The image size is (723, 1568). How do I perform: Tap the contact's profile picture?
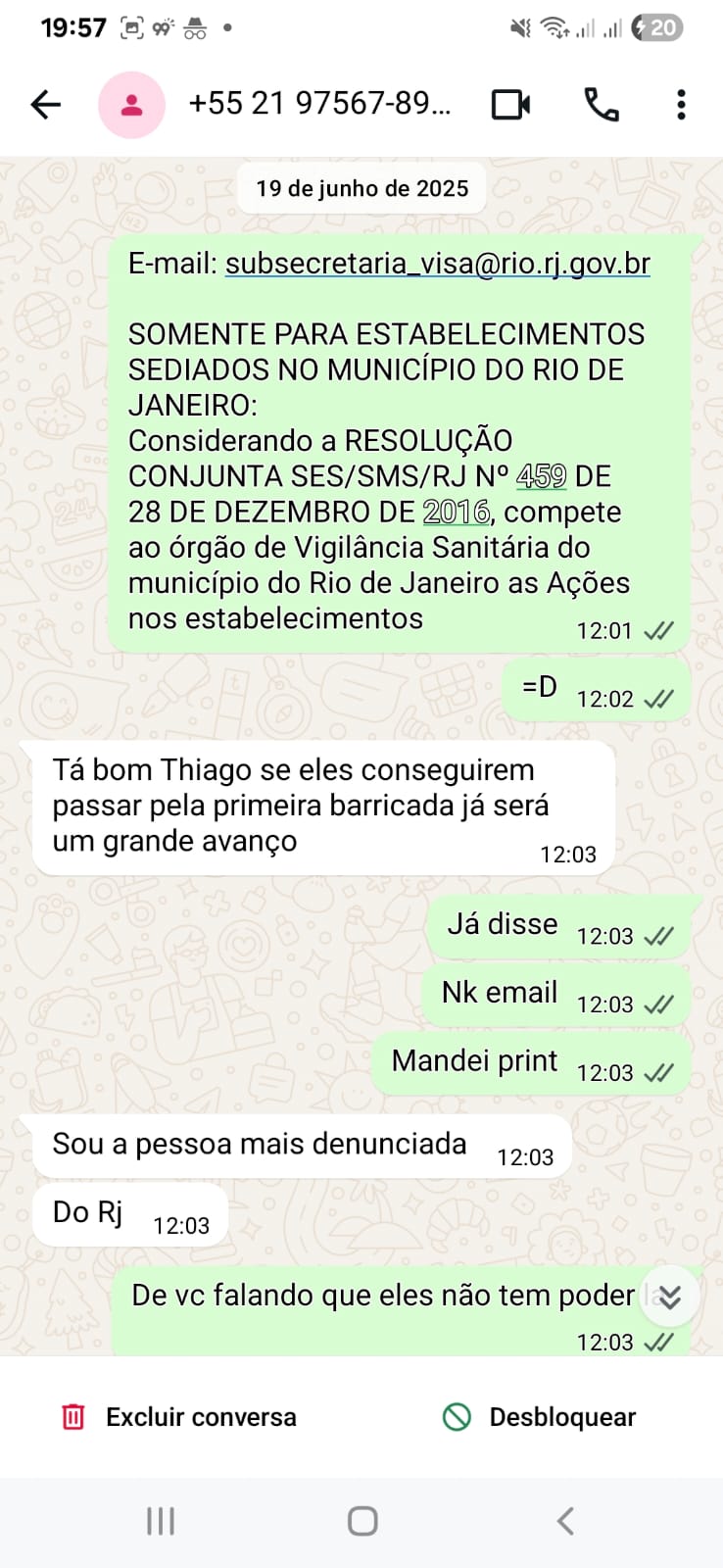coord(131,105)
